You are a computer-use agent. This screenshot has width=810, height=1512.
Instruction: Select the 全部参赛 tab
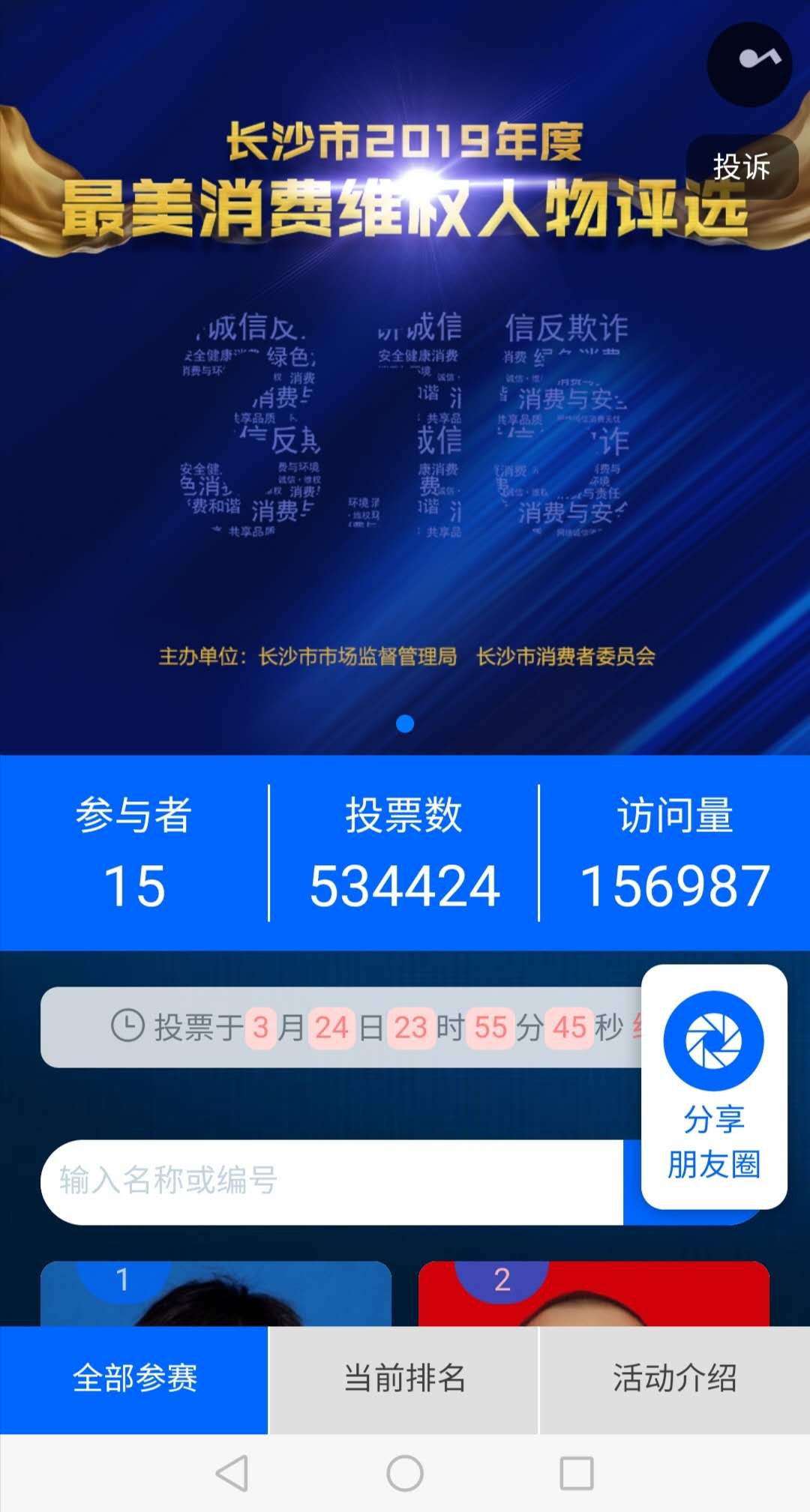[x=134, y=1379]
